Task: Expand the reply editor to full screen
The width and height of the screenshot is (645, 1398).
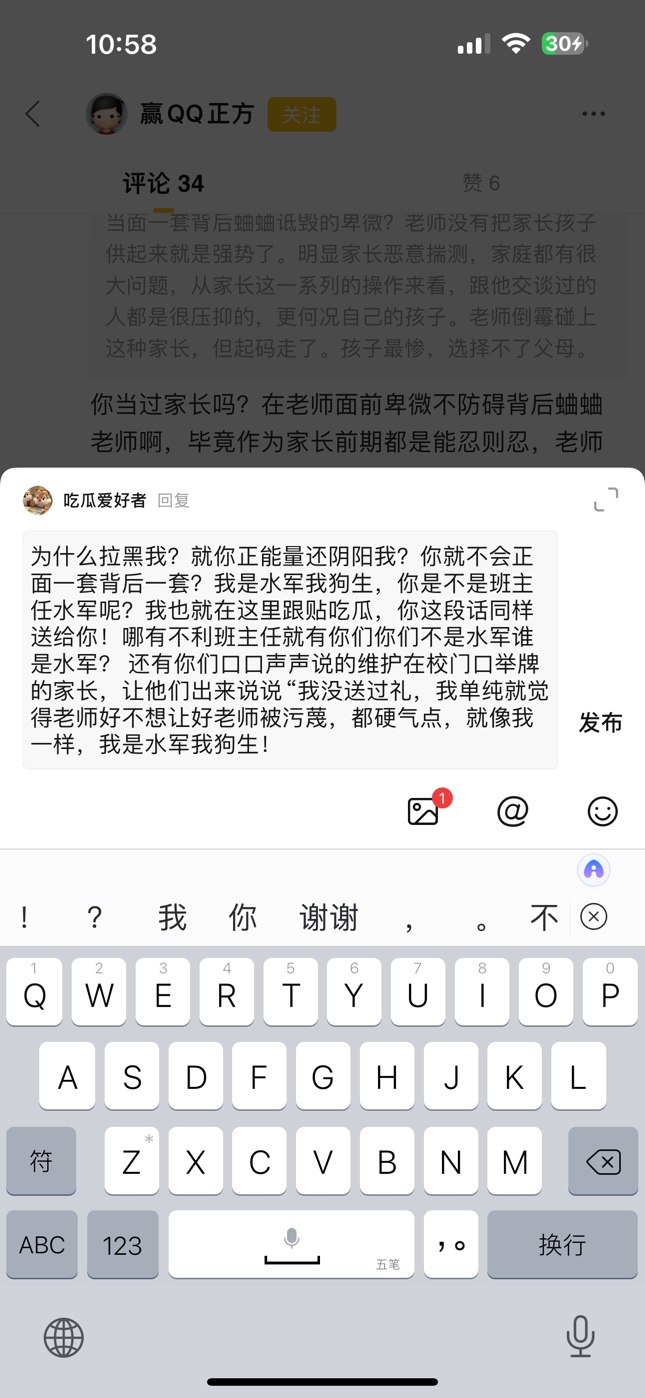Action: [605, 499]
